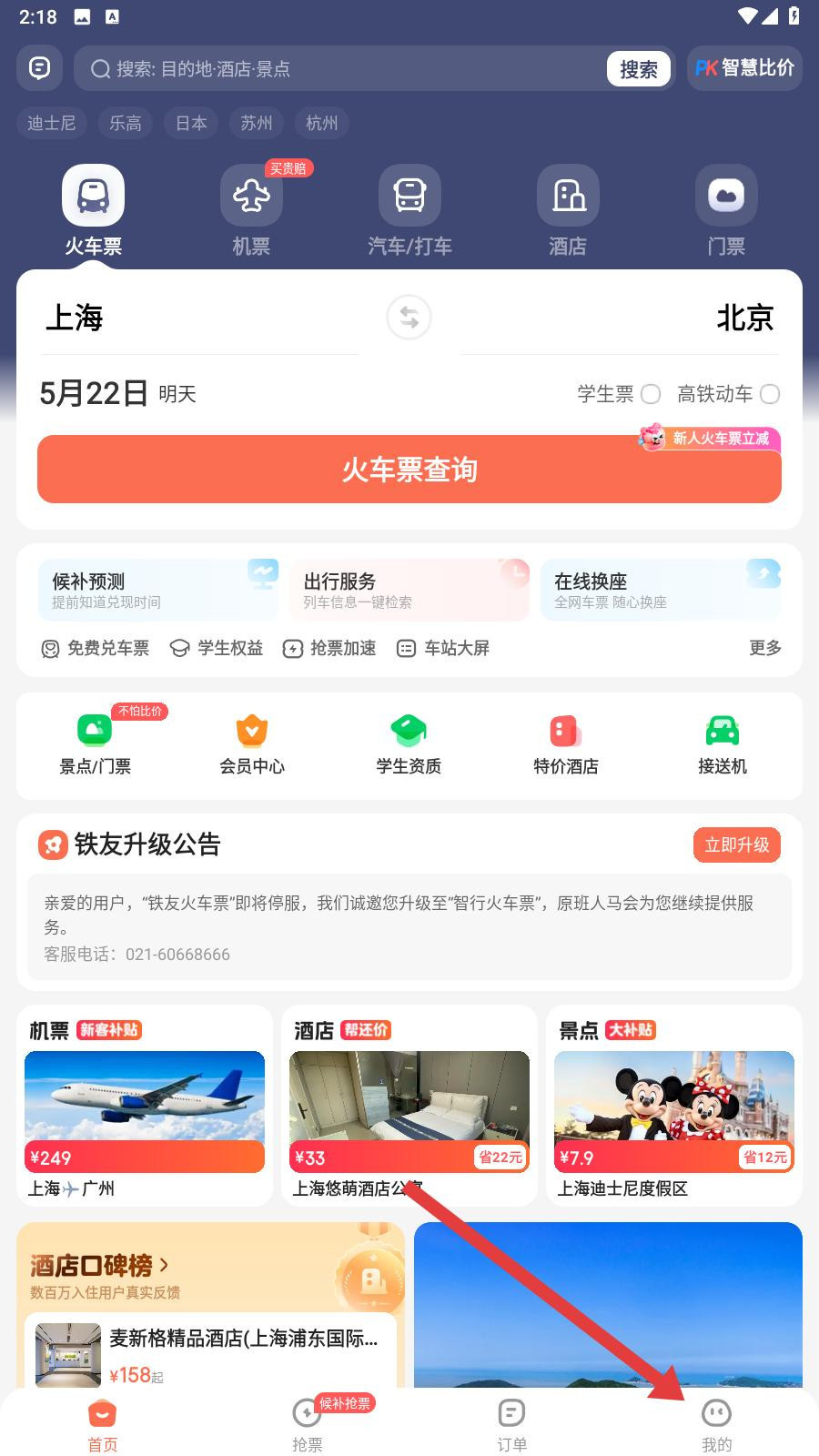Viewport: 819px width, 1456px height.
Task: Open 景点/门票 attractions section
Action: pos(95,742)
